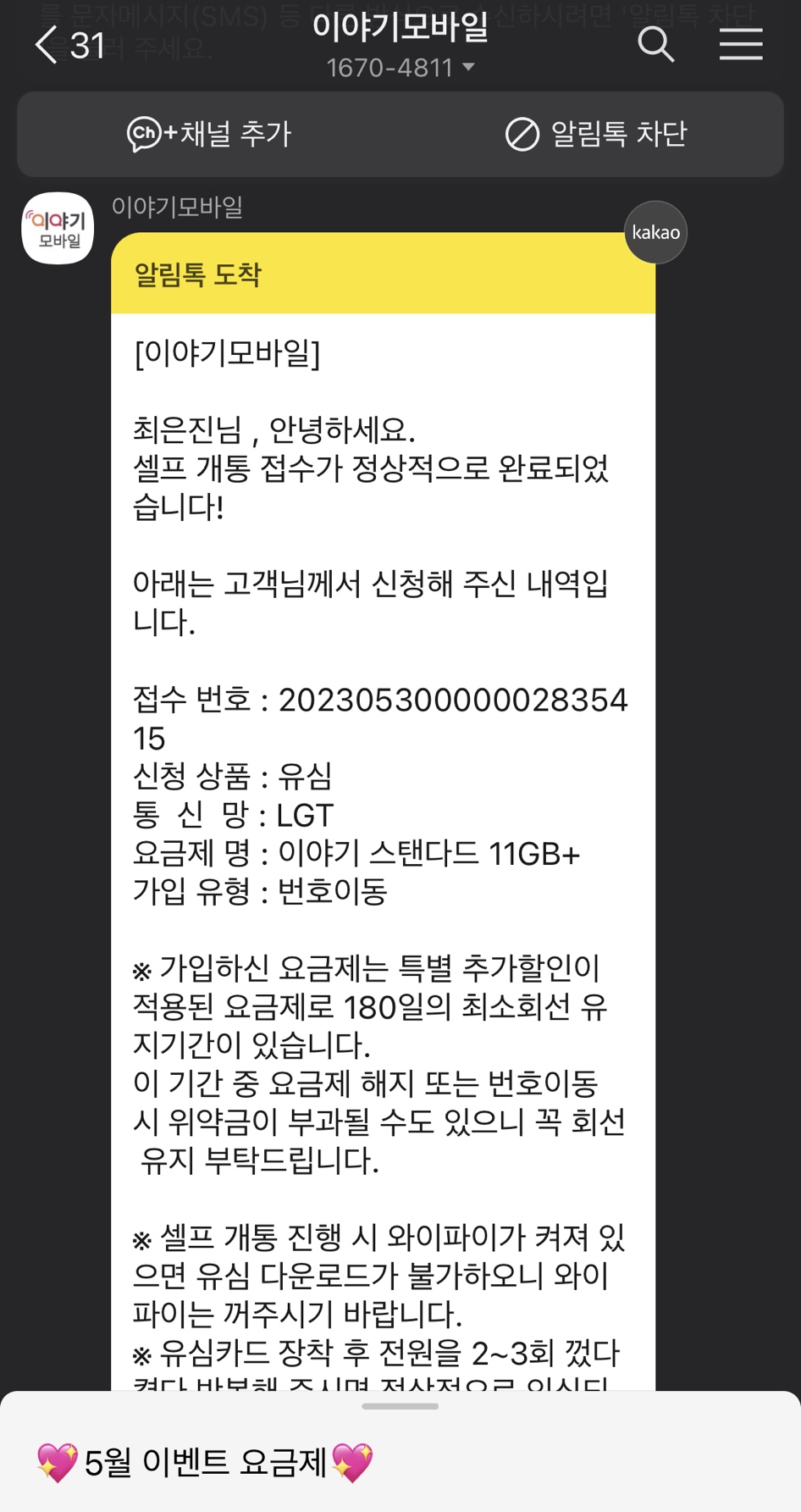Image resolution: width=801 pixels, height=1512 pixels.
Task: Open search in this chat
Action: point(655,44)
